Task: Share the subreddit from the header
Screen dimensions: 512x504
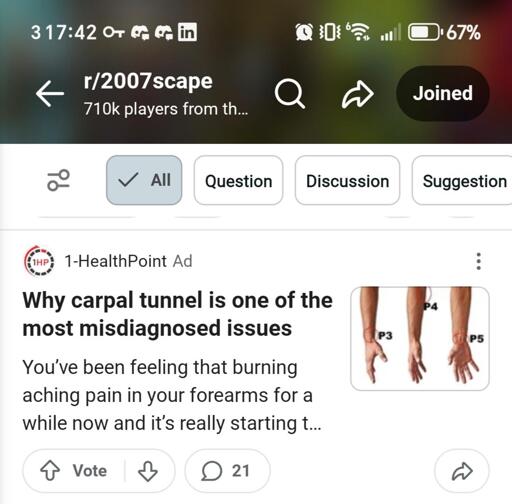Action: [358, 94]
